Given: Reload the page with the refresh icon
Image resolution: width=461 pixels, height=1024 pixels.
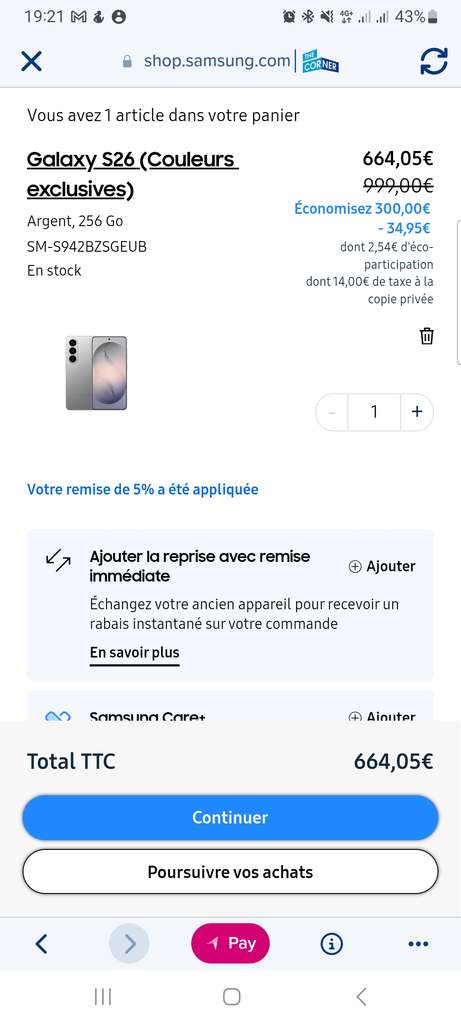Looking at the screenshot, I should coord(434,61).
